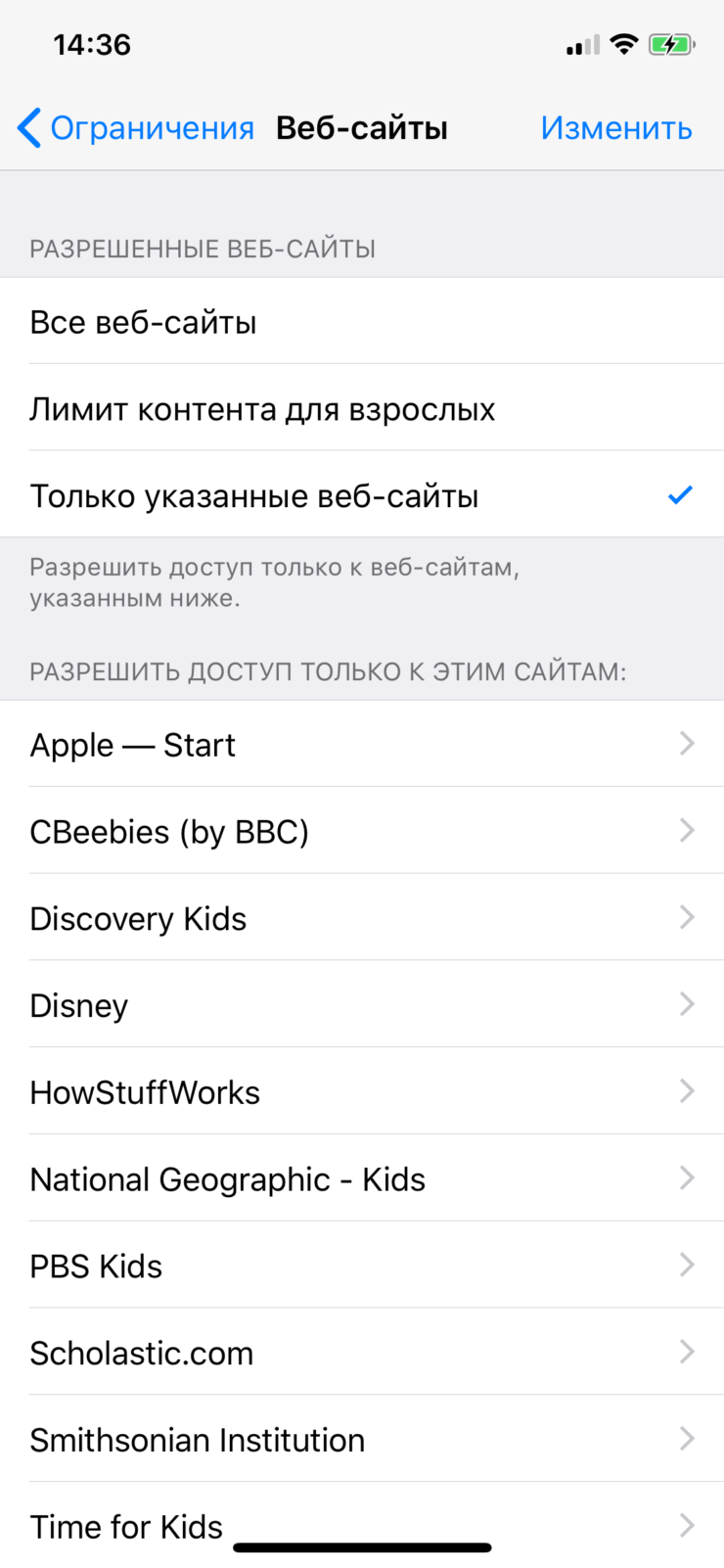Open the Time for Kids entry
This screenshot has width=724, height=1568.
362,1526
